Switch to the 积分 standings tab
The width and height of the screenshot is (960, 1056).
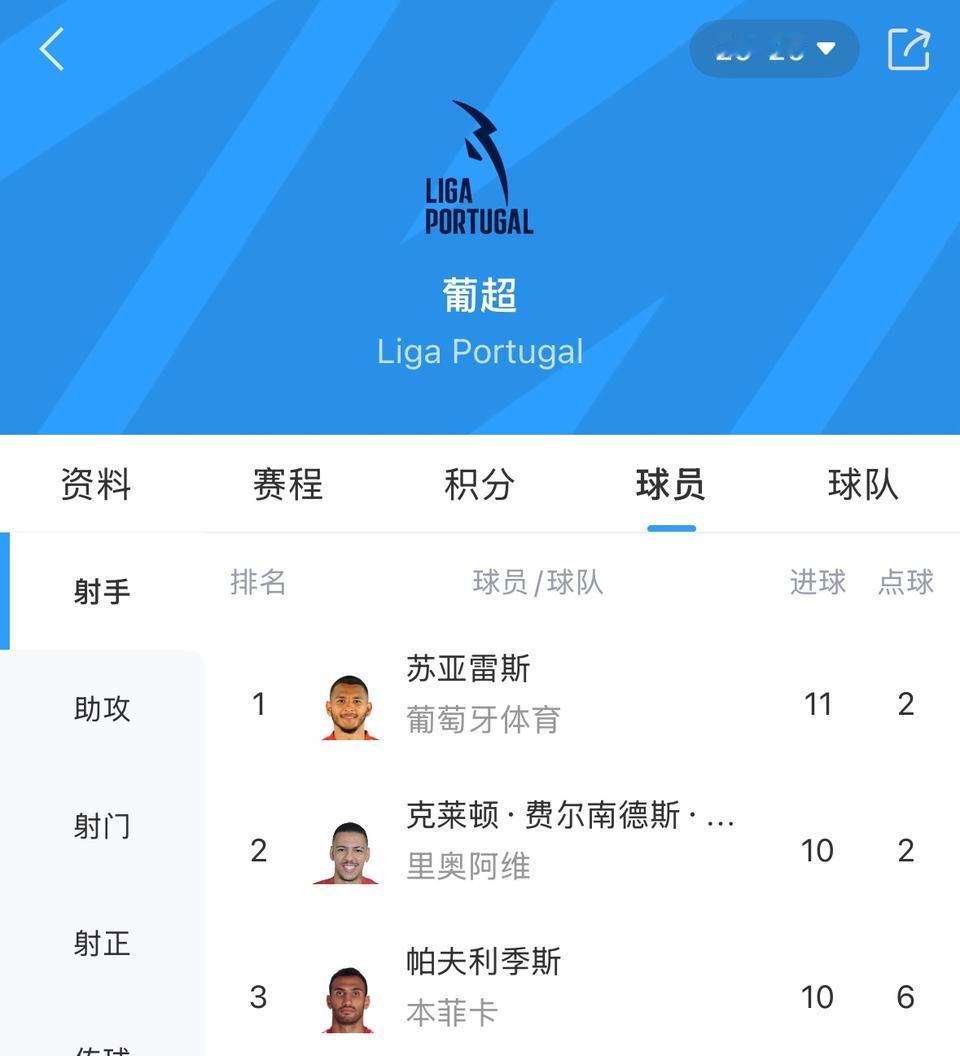(478, 483)
